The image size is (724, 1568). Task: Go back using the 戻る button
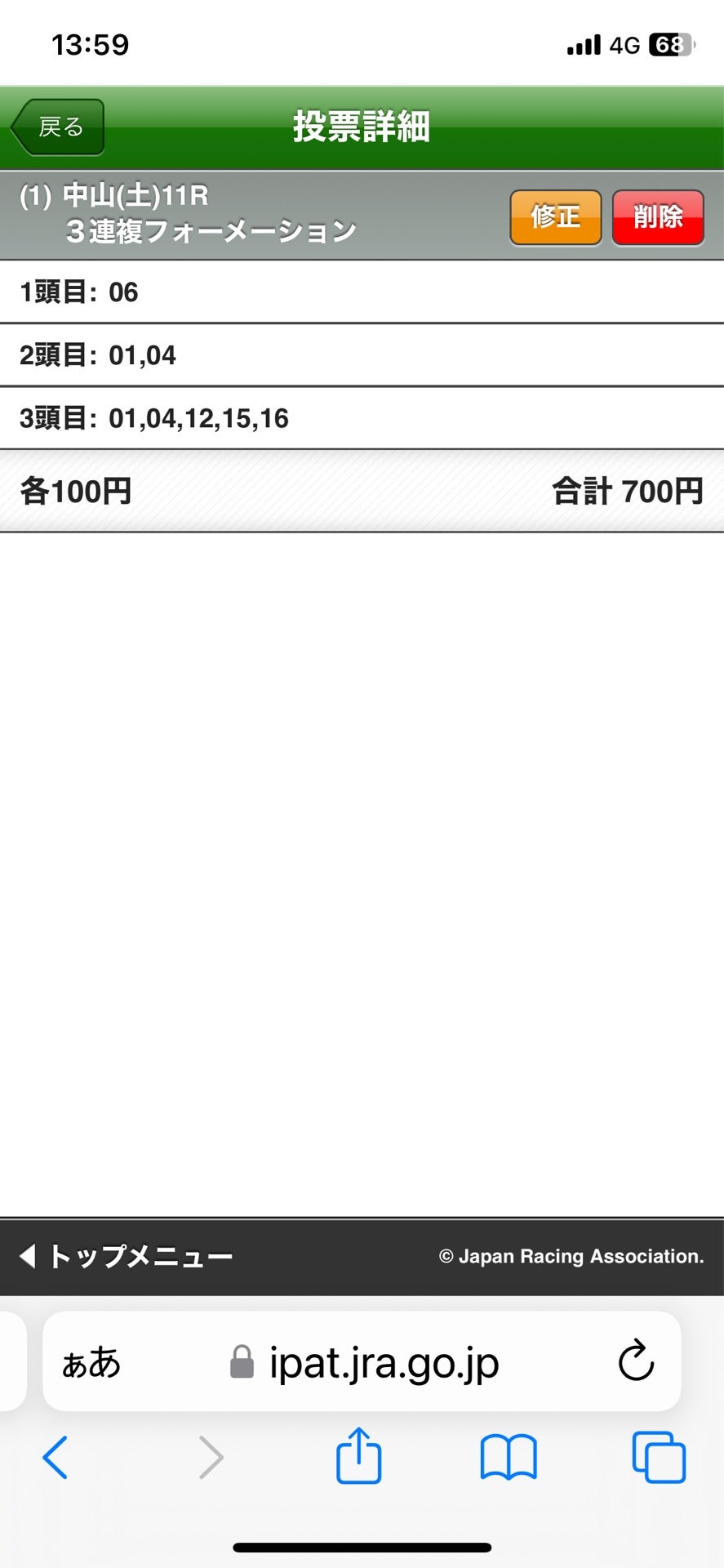coord(58,127)
